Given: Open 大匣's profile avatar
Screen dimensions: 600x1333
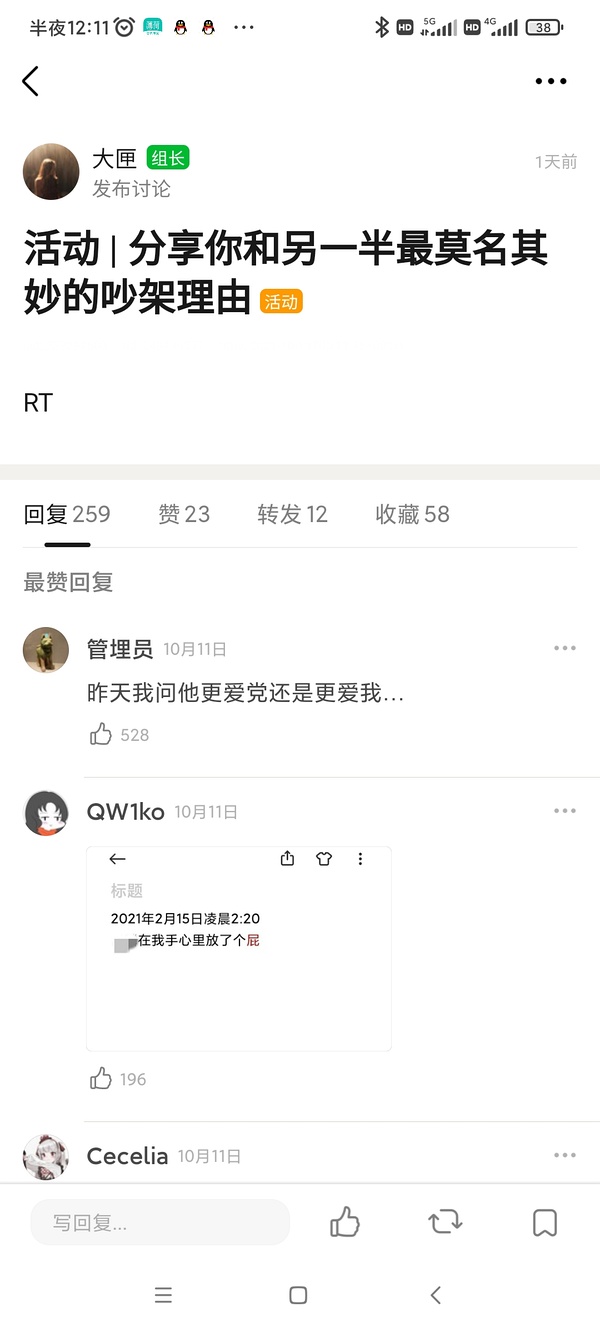Looking at the screenshot, I should 51,171.
